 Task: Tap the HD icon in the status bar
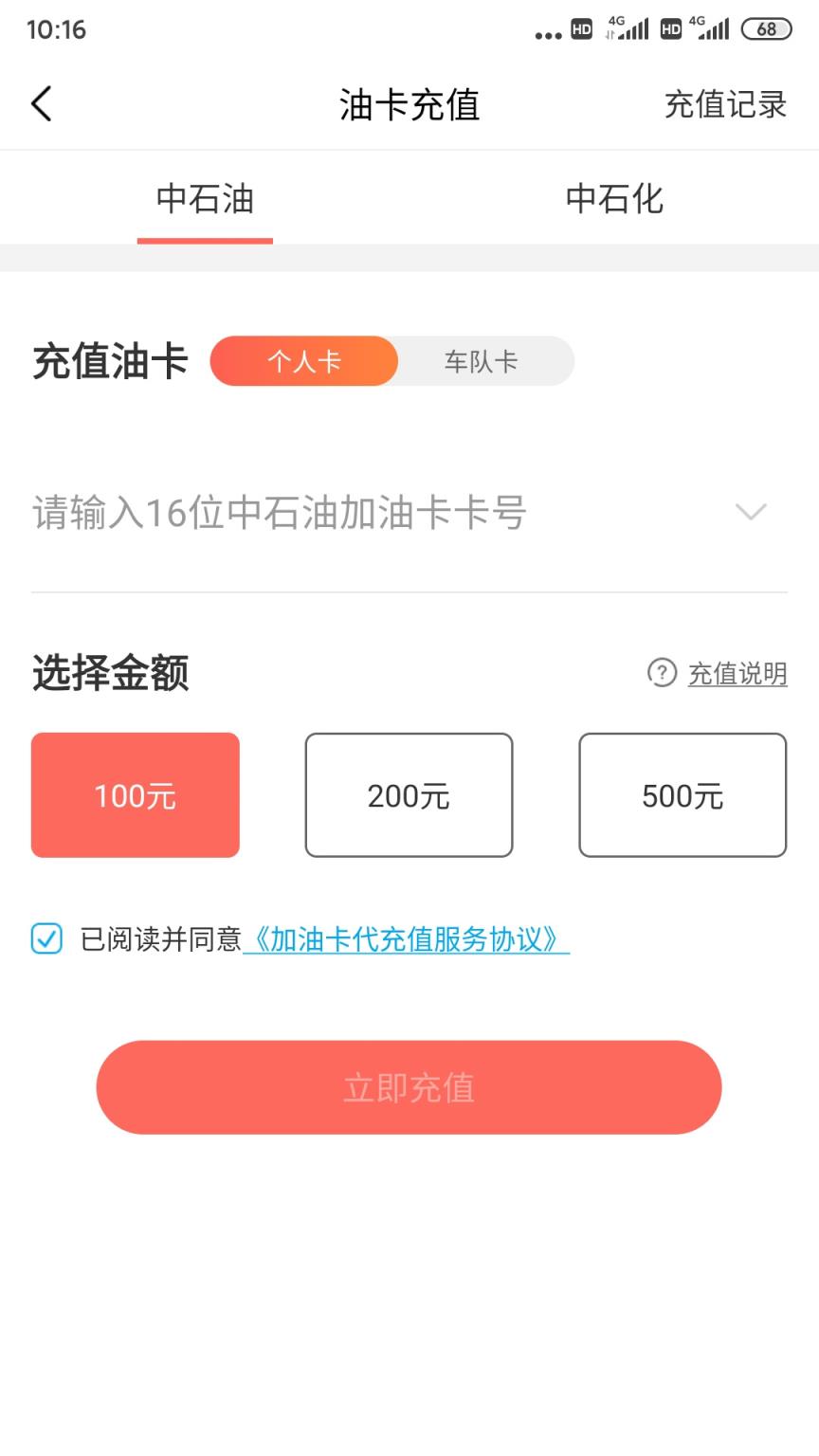pyautogui.click(x=580, y=29)
